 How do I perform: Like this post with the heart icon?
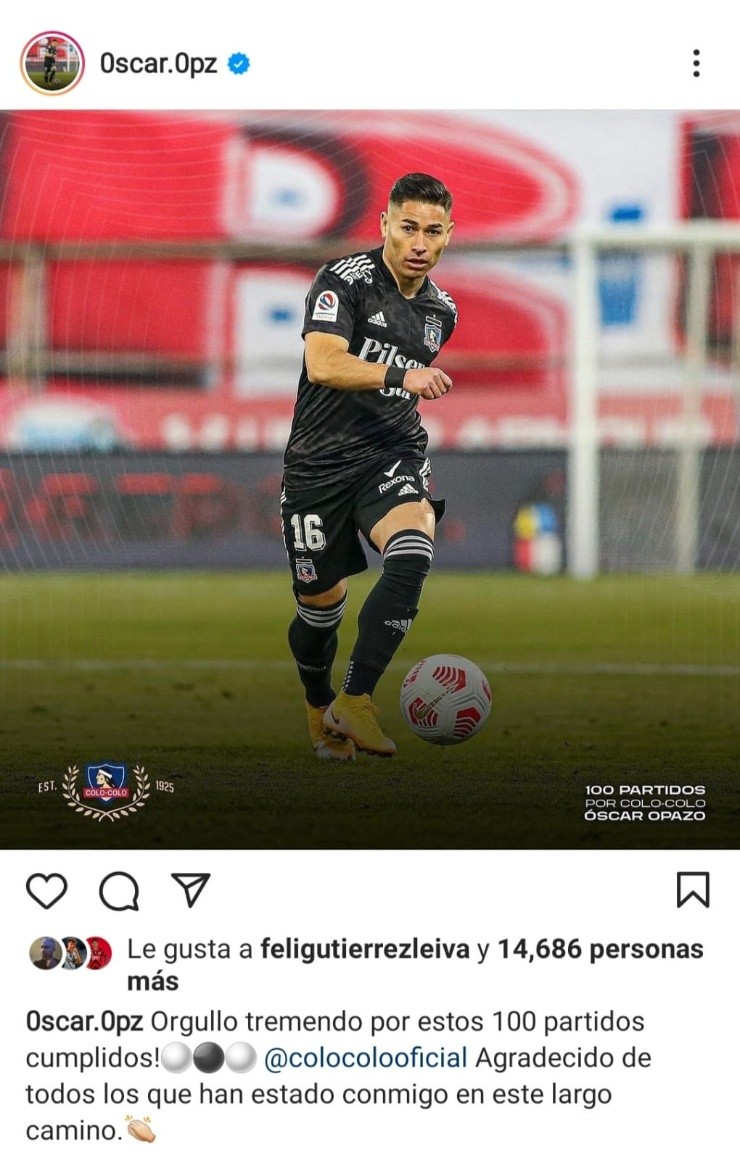pyautogui.click(x=46, y=890)
